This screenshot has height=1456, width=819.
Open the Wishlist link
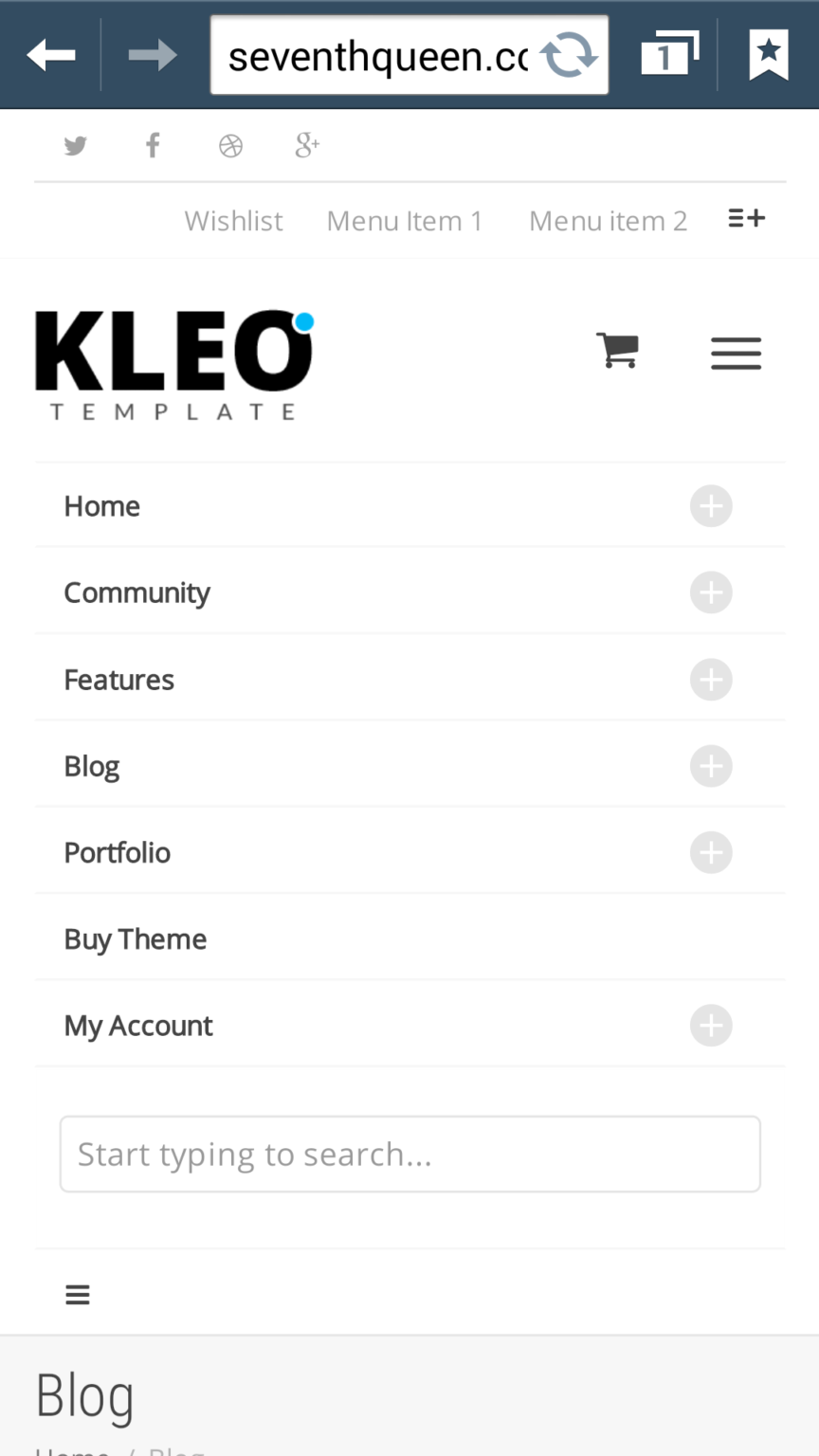[x=233, y=221]
